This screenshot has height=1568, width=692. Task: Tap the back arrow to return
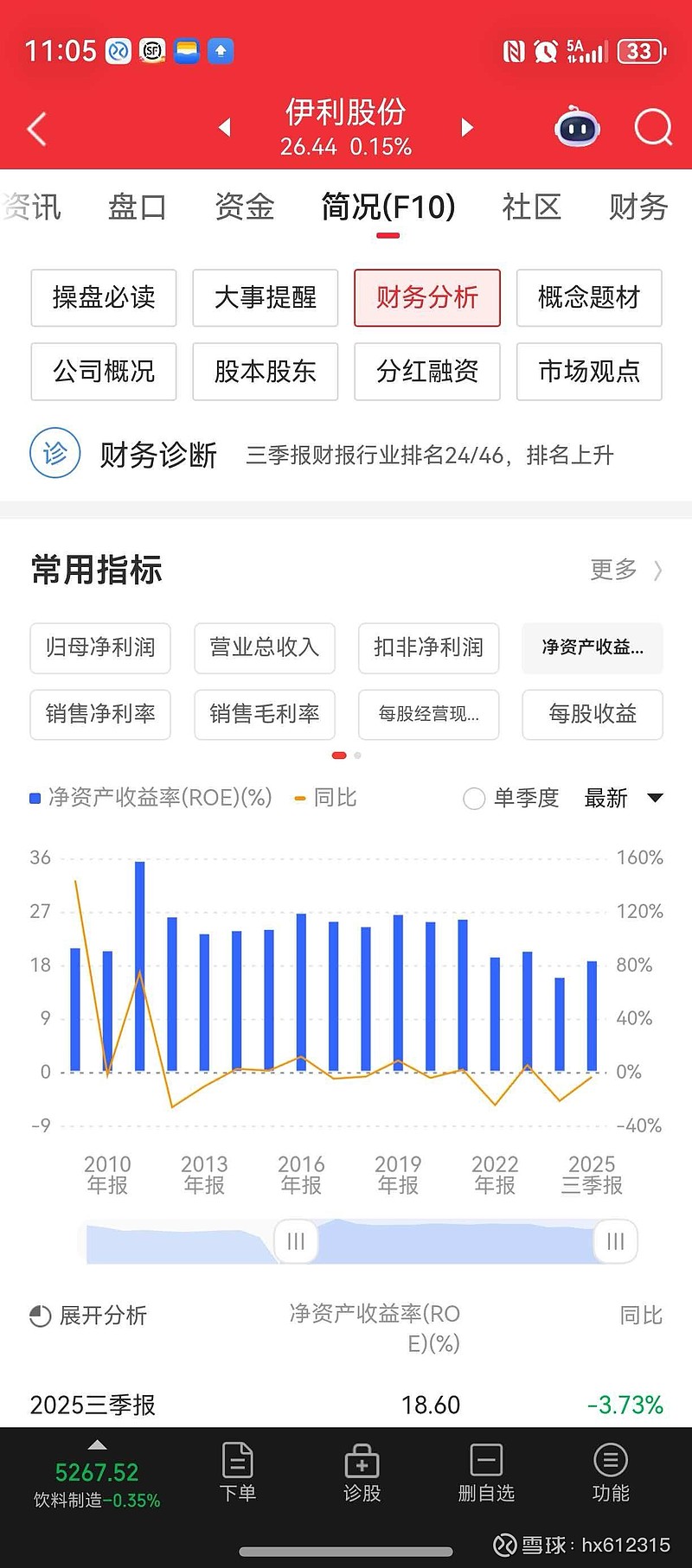pos(35,127)
